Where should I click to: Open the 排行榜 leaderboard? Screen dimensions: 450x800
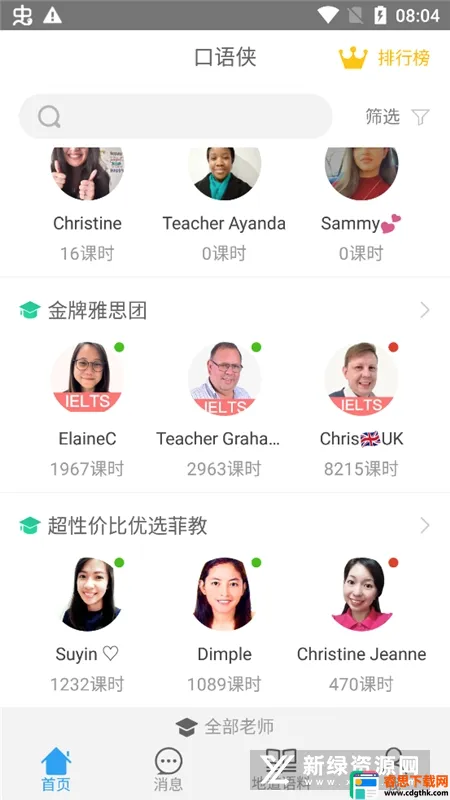384,57
